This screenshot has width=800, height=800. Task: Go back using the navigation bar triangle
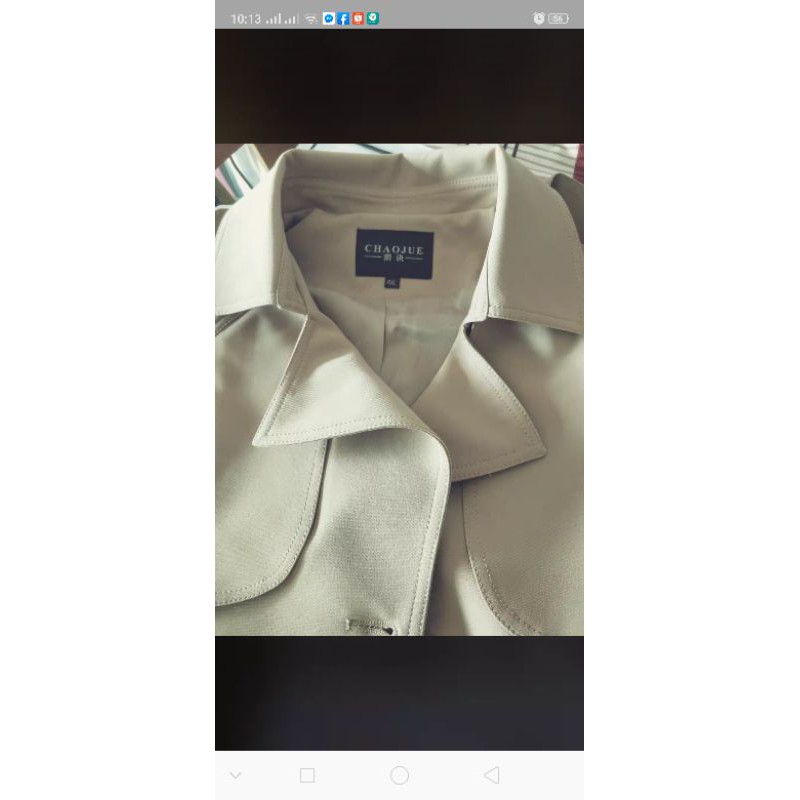tap(491, 775)
